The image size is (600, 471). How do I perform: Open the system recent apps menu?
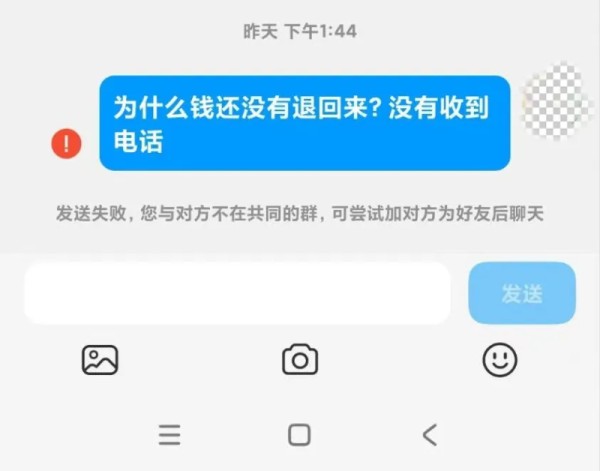(x=170, y=434)
